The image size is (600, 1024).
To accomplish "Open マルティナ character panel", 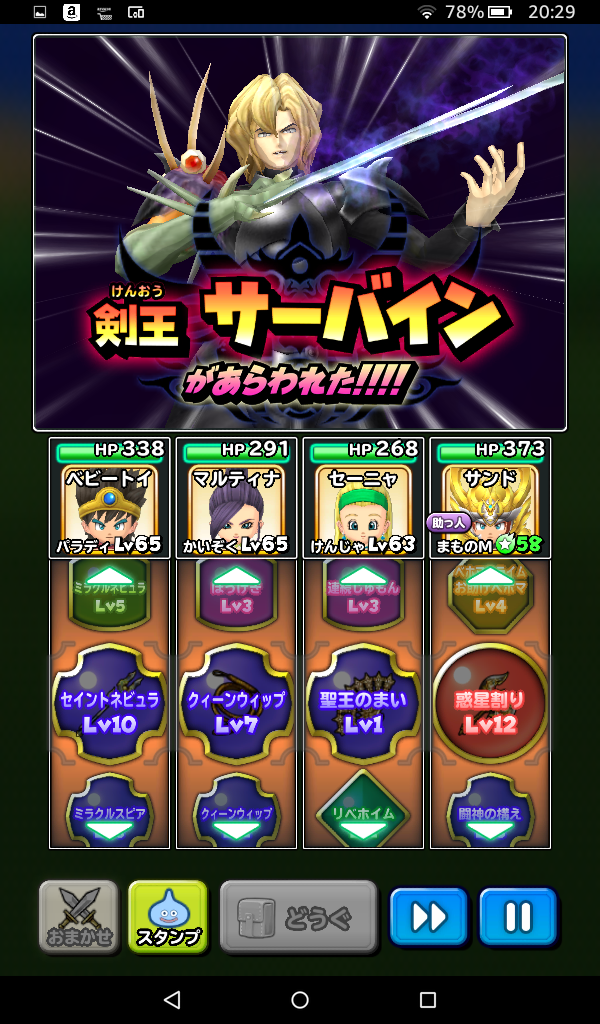I will pos(236,498).
